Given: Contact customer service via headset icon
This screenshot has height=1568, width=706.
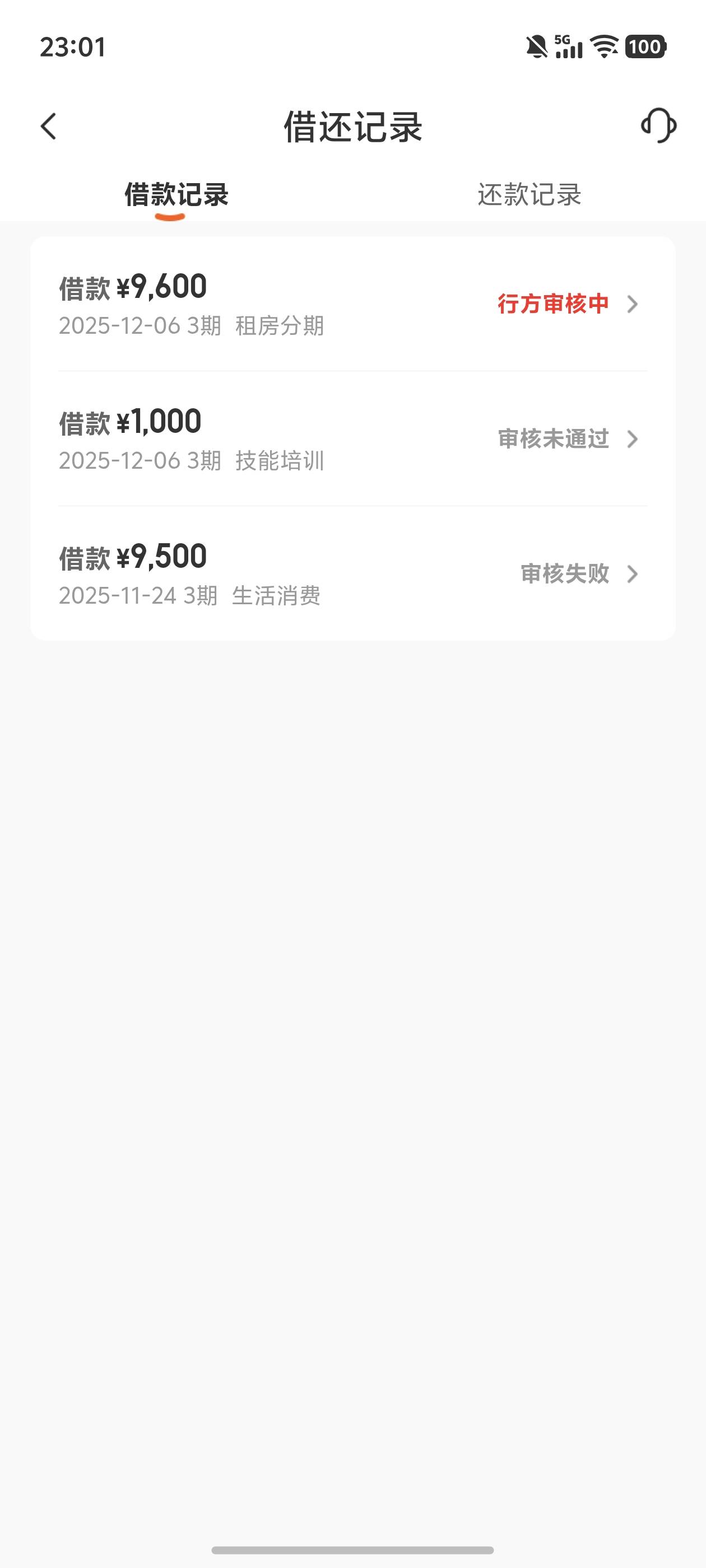Looking at the screenshot, I should pos(658,126).
